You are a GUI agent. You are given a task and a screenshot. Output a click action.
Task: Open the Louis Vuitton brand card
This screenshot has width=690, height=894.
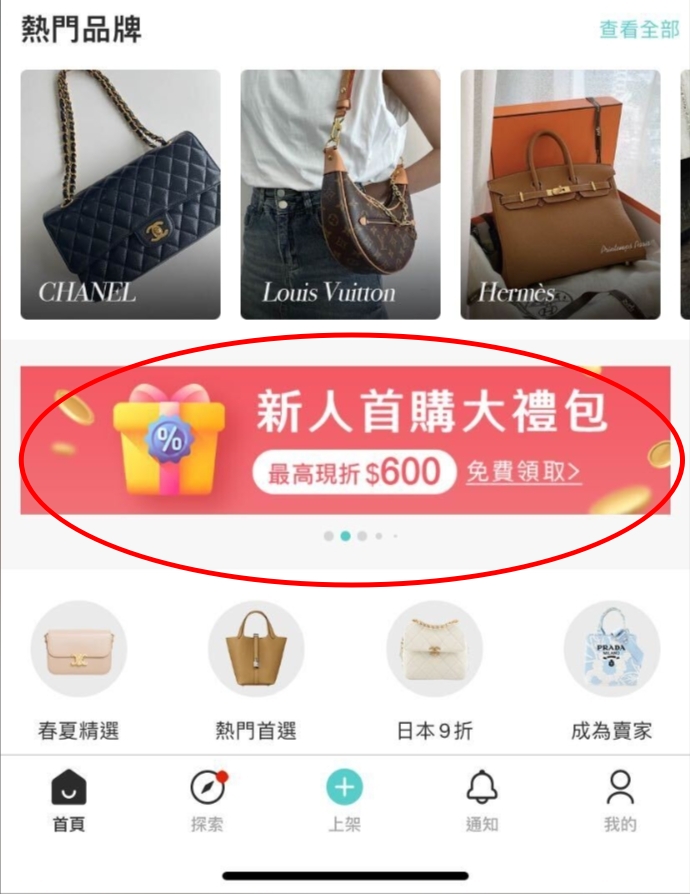click(x=340, y=195)
